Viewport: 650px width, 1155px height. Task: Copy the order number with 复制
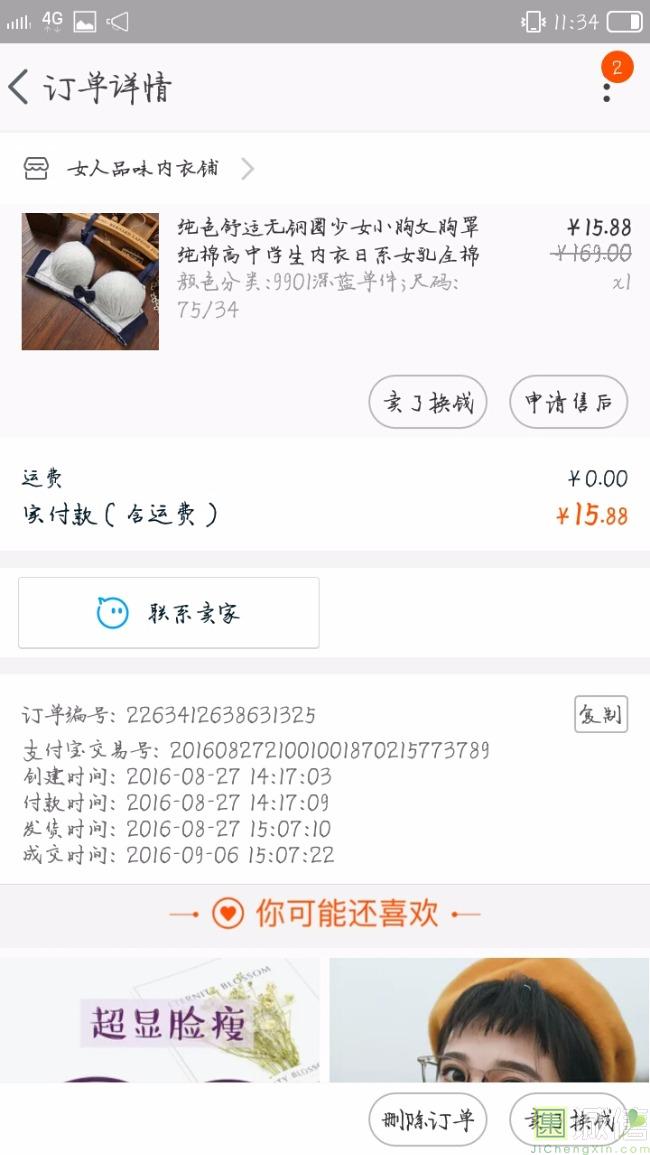600,714
